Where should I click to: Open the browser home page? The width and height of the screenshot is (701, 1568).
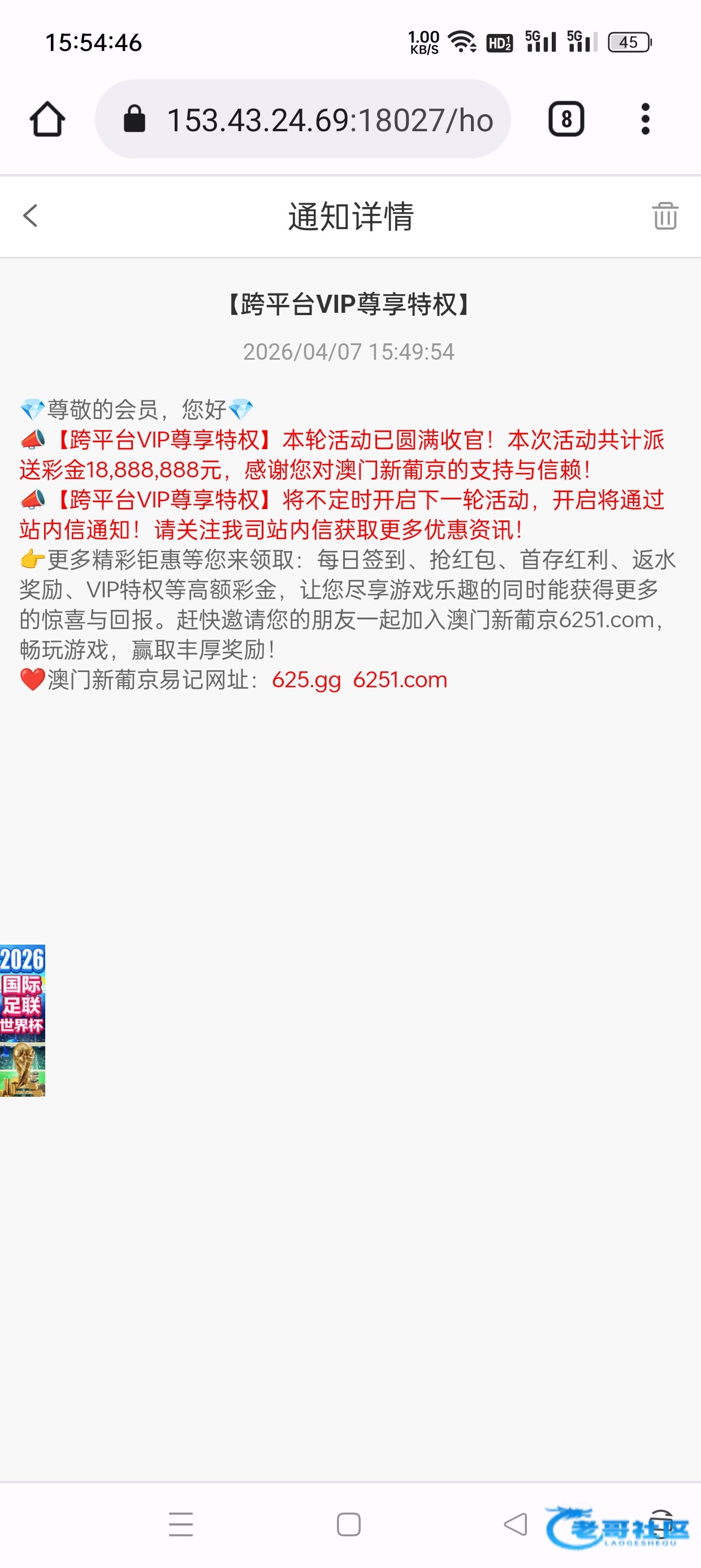coord(47,119)
